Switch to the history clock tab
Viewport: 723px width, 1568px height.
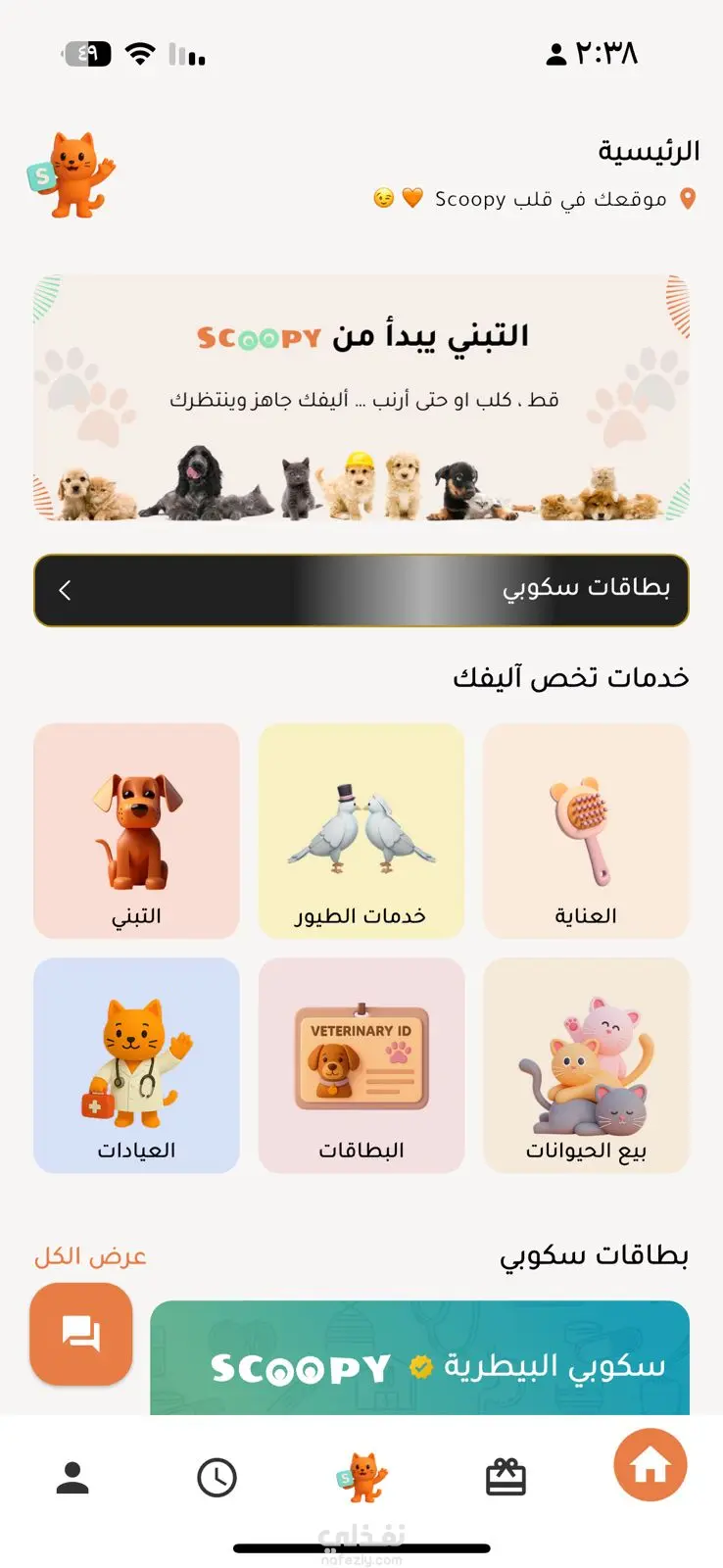(217, 1478)
